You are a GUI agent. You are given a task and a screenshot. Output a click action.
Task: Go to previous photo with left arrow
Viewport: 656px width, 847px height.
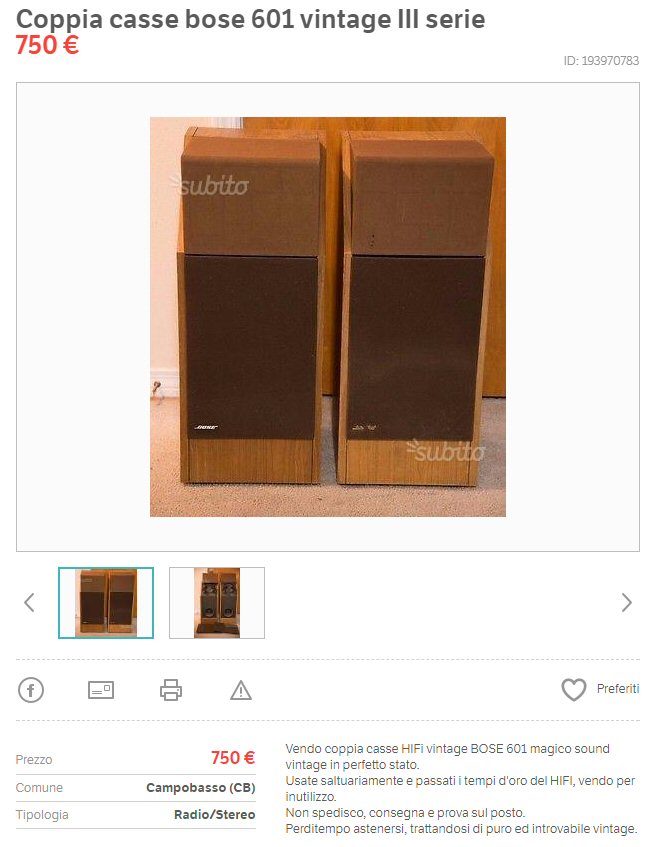29,602
